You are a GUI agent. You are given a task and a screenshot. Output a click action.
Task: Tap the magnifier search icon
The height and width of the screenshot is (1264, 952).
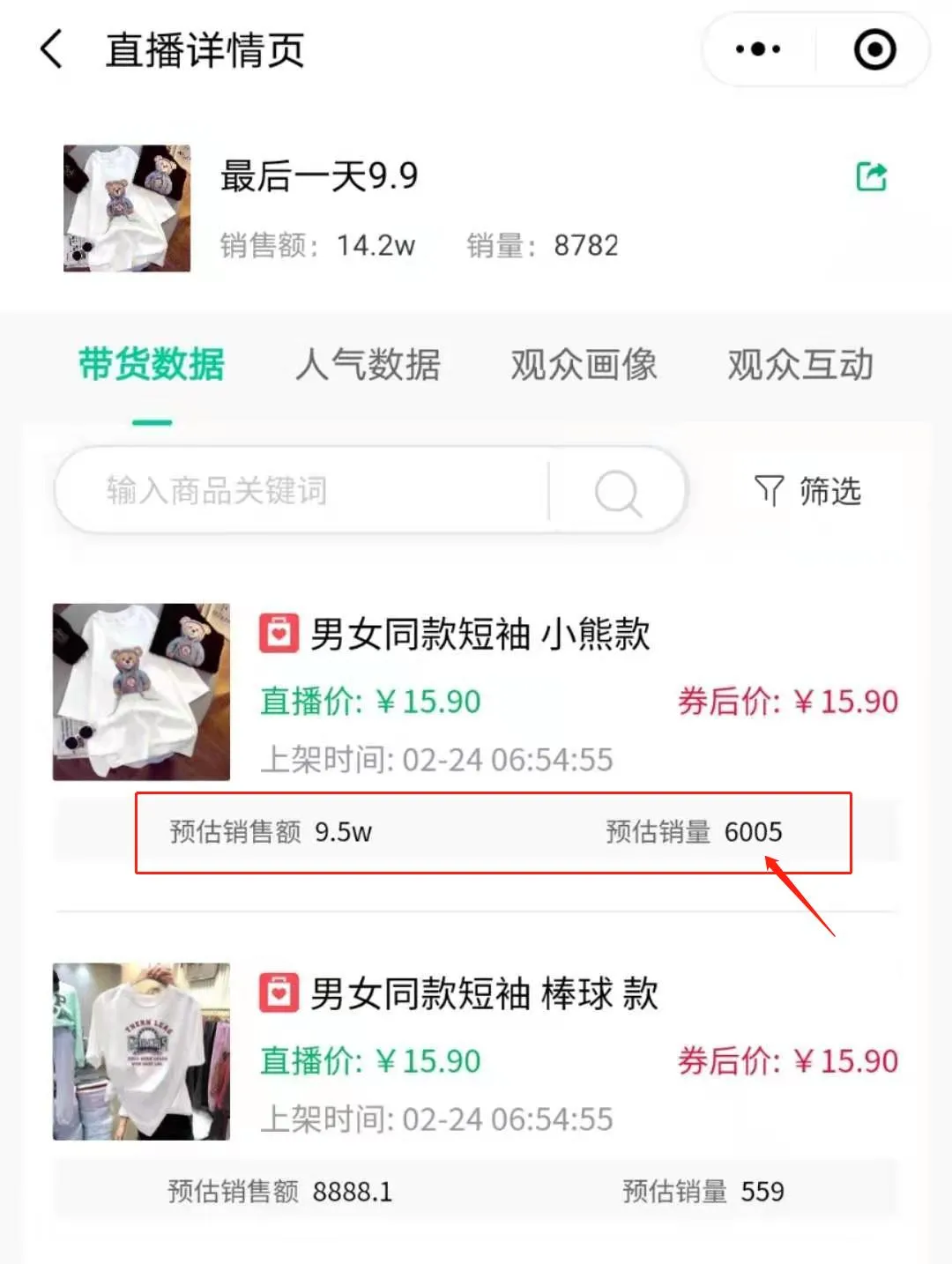[x=618, y=492]
